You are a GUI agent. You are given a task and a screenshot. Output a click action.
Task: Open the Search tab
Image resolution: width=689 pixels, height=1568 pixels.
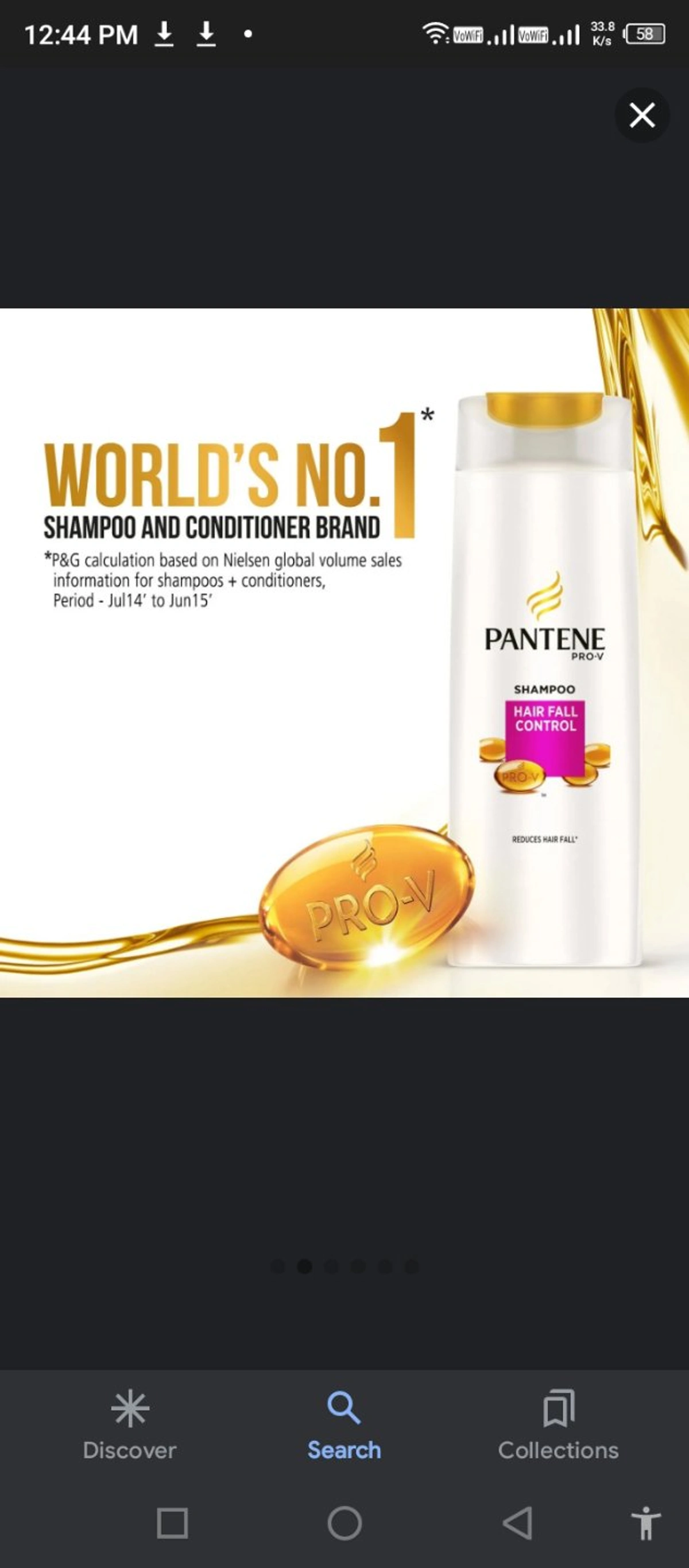coord(344,1424)
